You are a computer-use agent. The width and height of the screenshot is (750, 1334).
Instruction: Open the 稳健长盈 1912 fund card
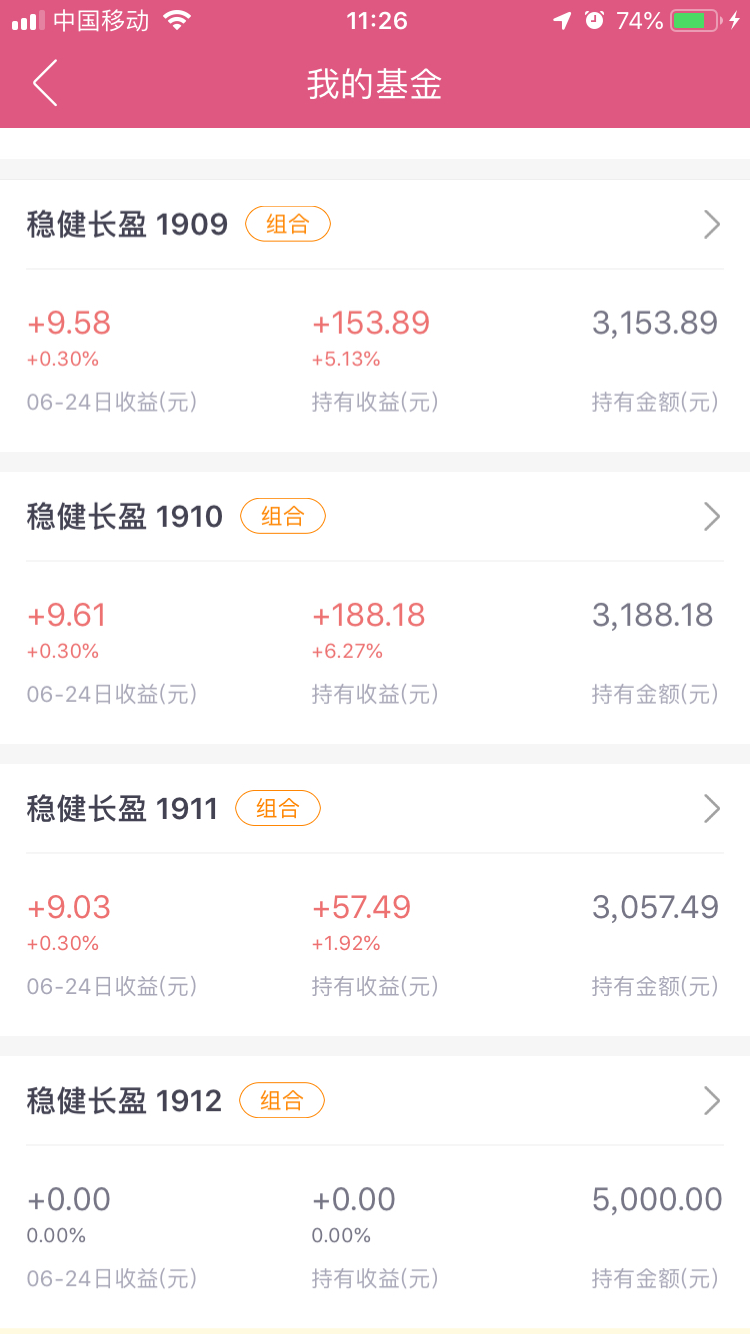click(x=375, y=1192)
